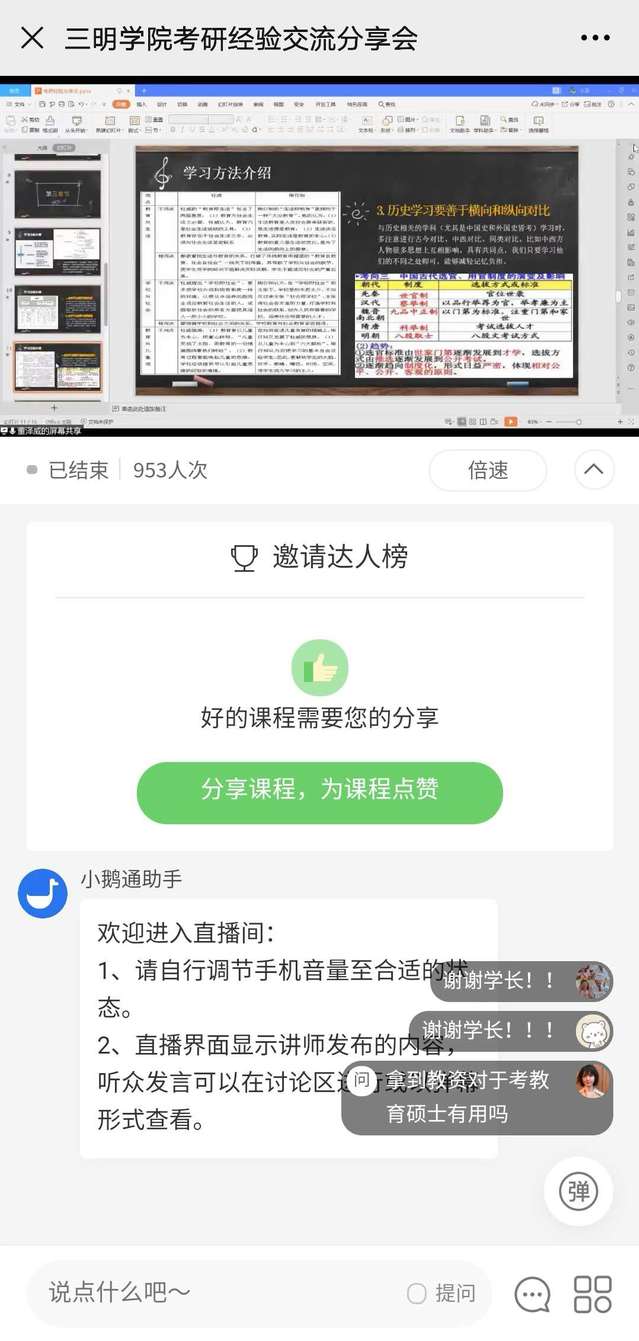Viewport: 639px width, 1341px height.
Task: Focus the 说点什么吧 message input
Action: (210, 1293)
